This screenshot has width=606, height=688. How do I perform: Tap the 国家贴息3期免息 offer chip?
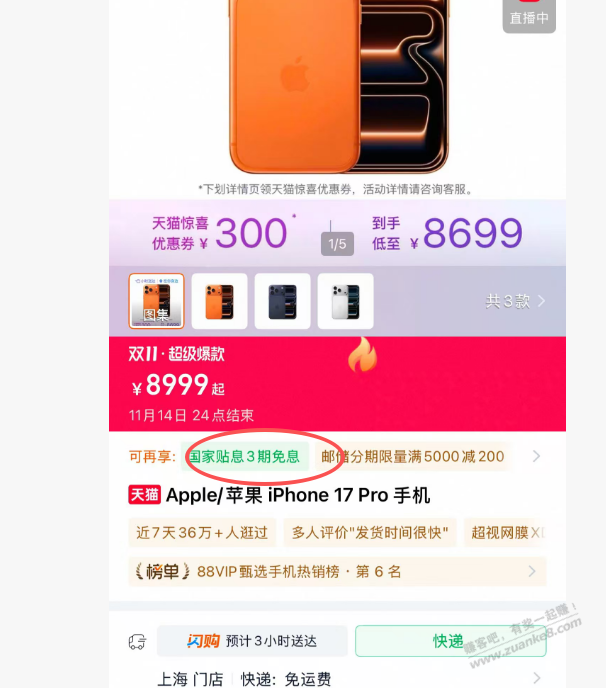pos(244,457)
